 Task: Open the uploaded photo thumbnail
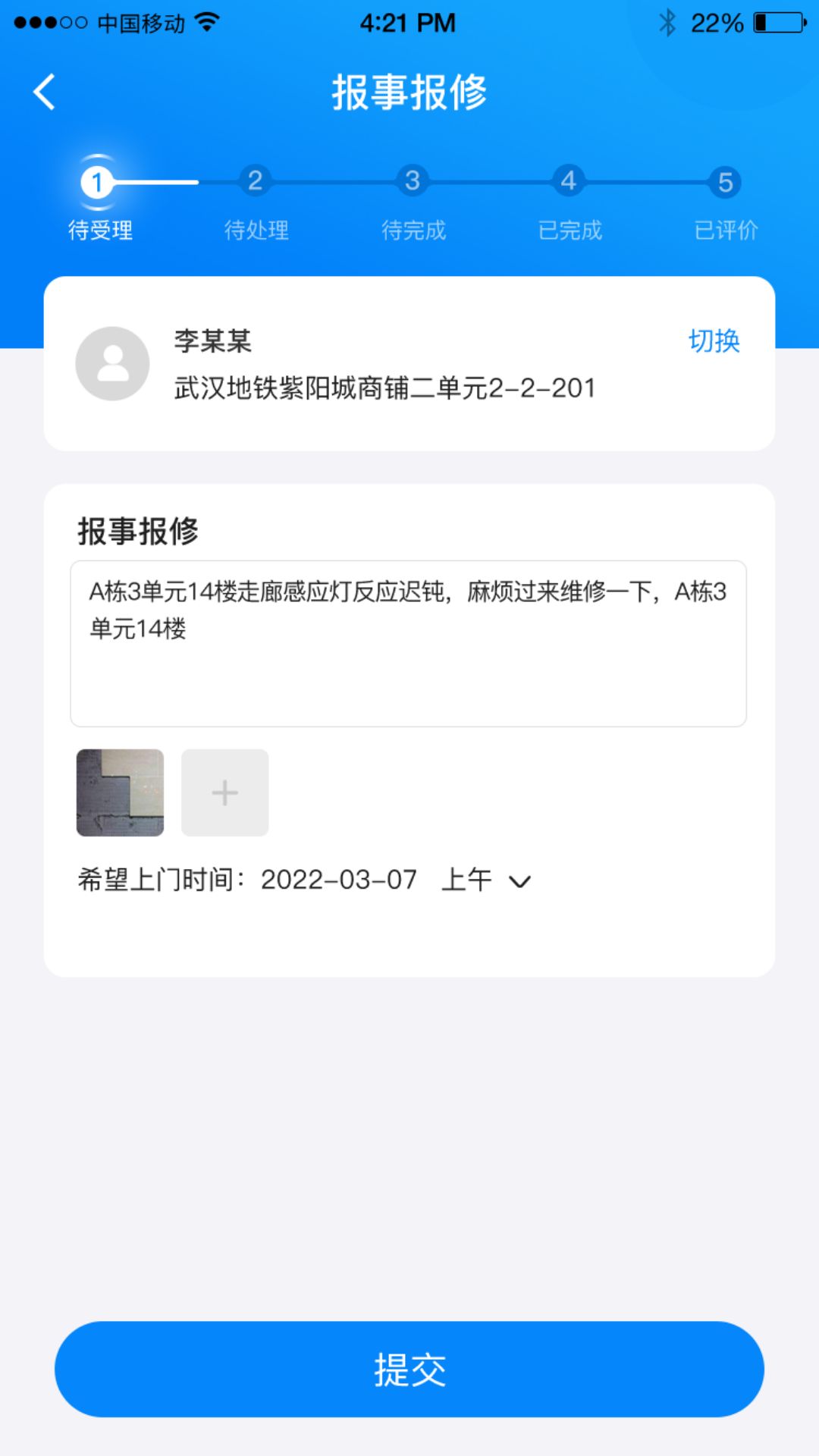point(120,792)
